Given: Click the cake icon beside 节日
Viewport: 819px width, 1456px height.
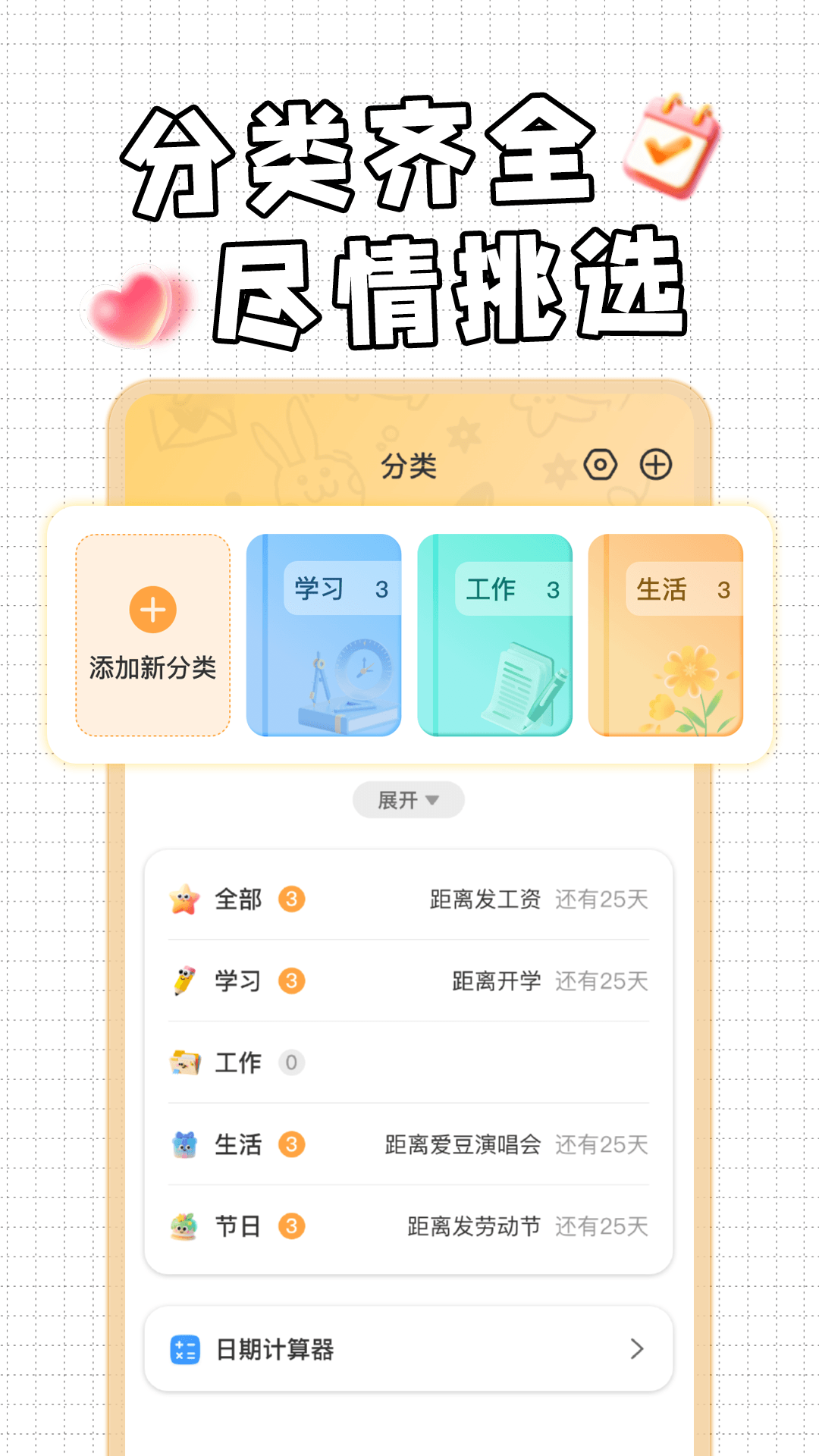Looking at the screenshot, I should [x=184, y=1225].
